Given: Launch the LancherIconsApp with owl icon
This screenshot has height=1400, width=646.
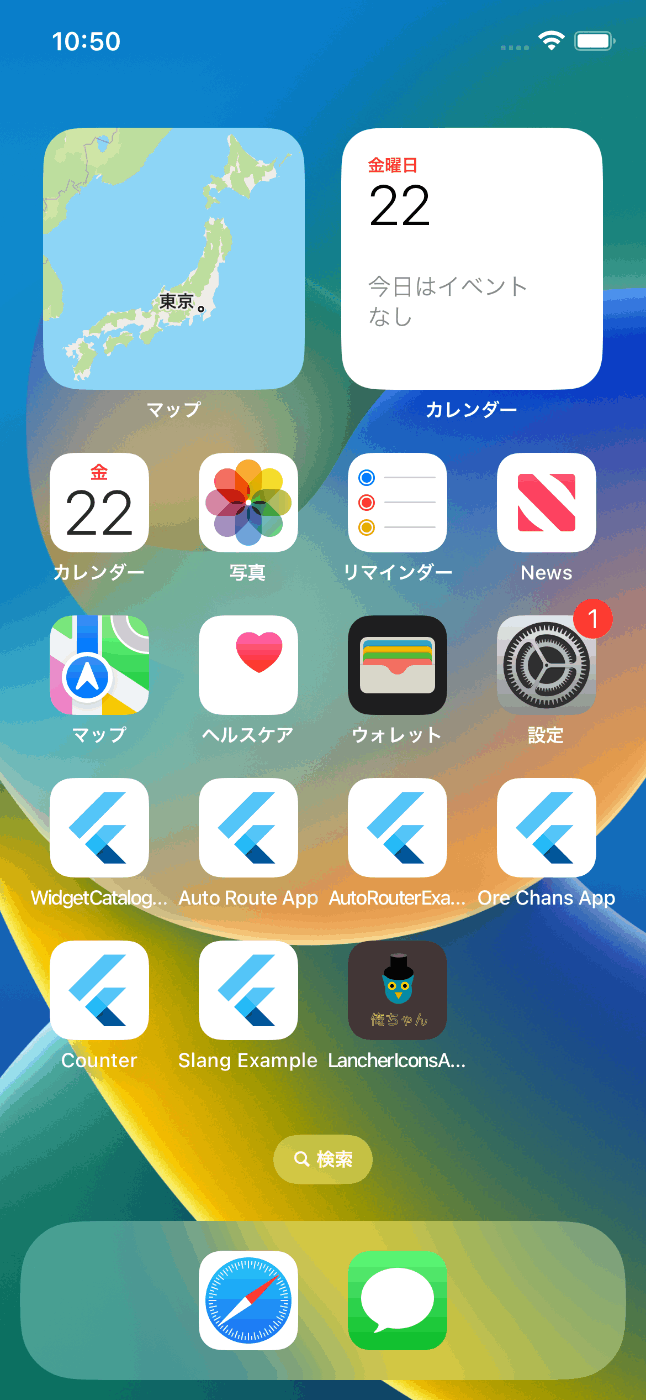Looking at the screenshot, I should 397,990.
